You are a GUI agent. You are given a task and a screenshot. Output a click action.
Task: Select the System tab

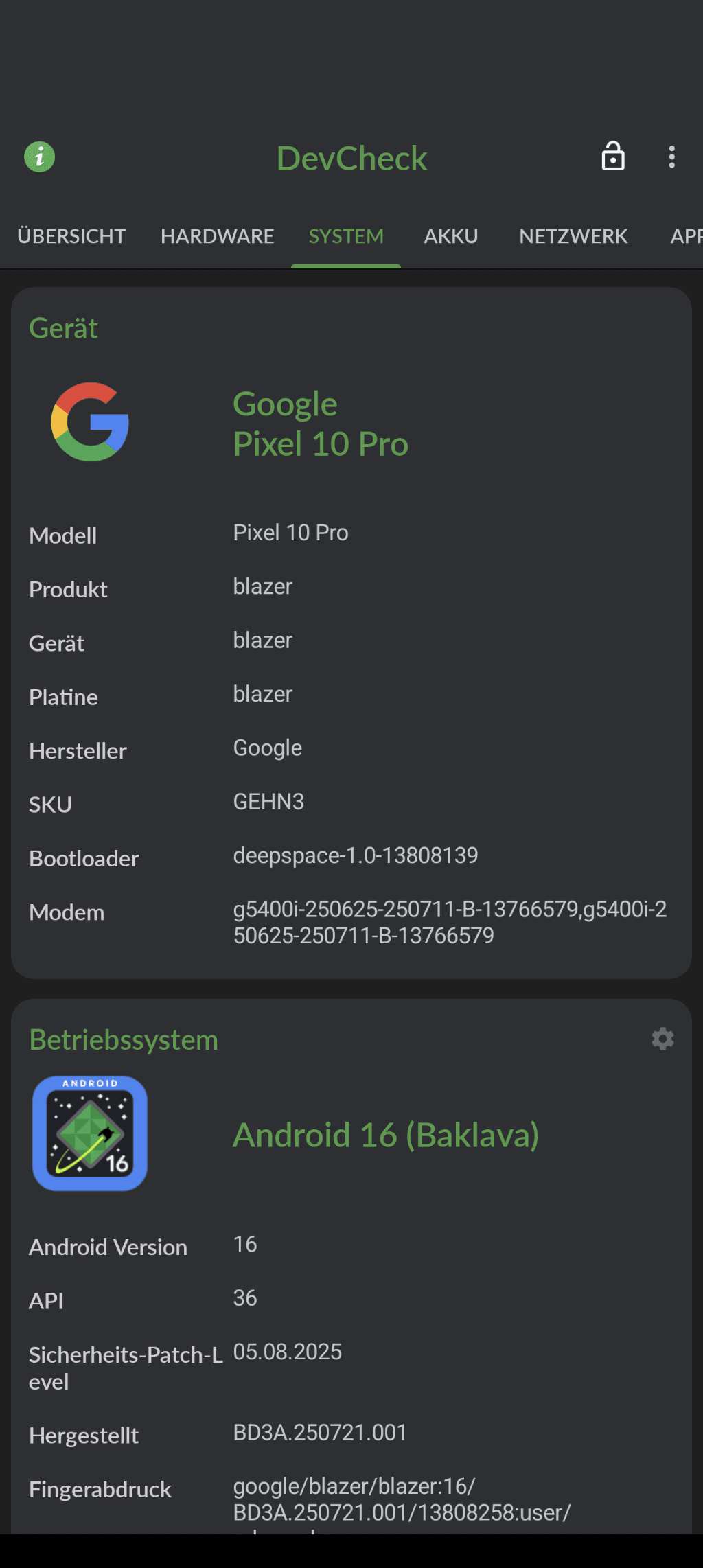[346, 236]
